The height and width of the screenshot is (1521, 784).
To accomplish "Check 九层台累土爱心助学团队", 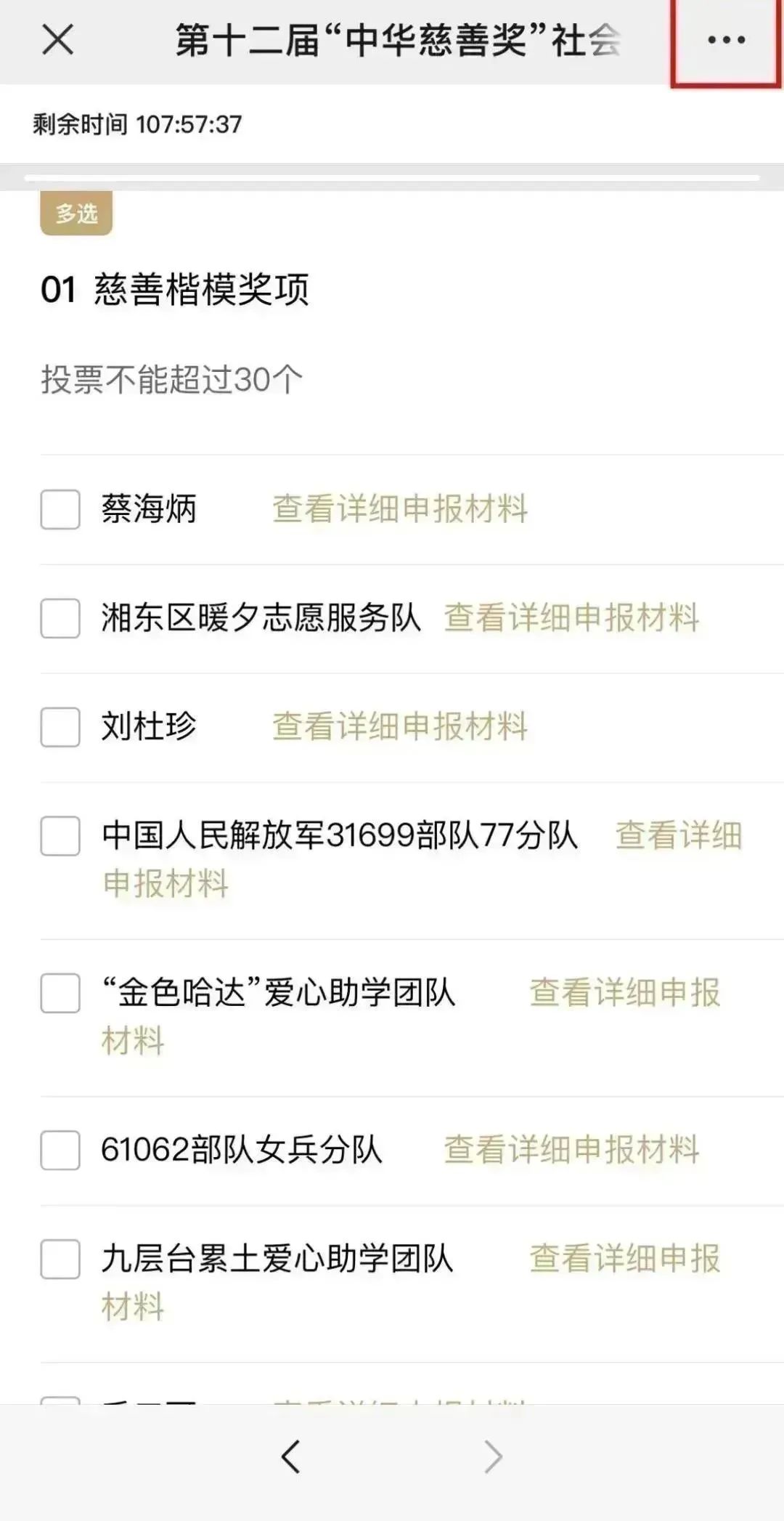I will [x=60, y=1259].
